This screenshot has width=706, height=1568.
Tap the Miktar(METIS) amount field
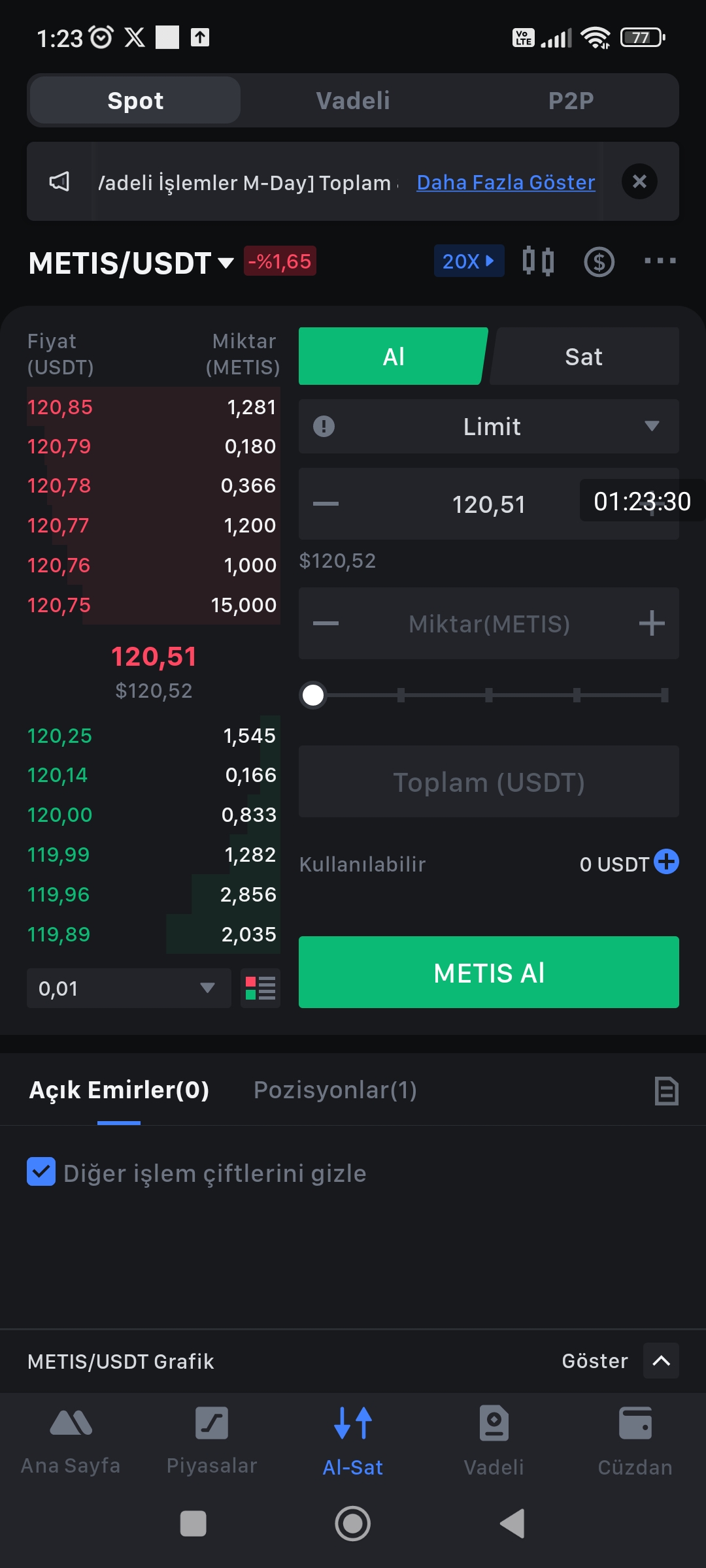[x=489, y=624]
